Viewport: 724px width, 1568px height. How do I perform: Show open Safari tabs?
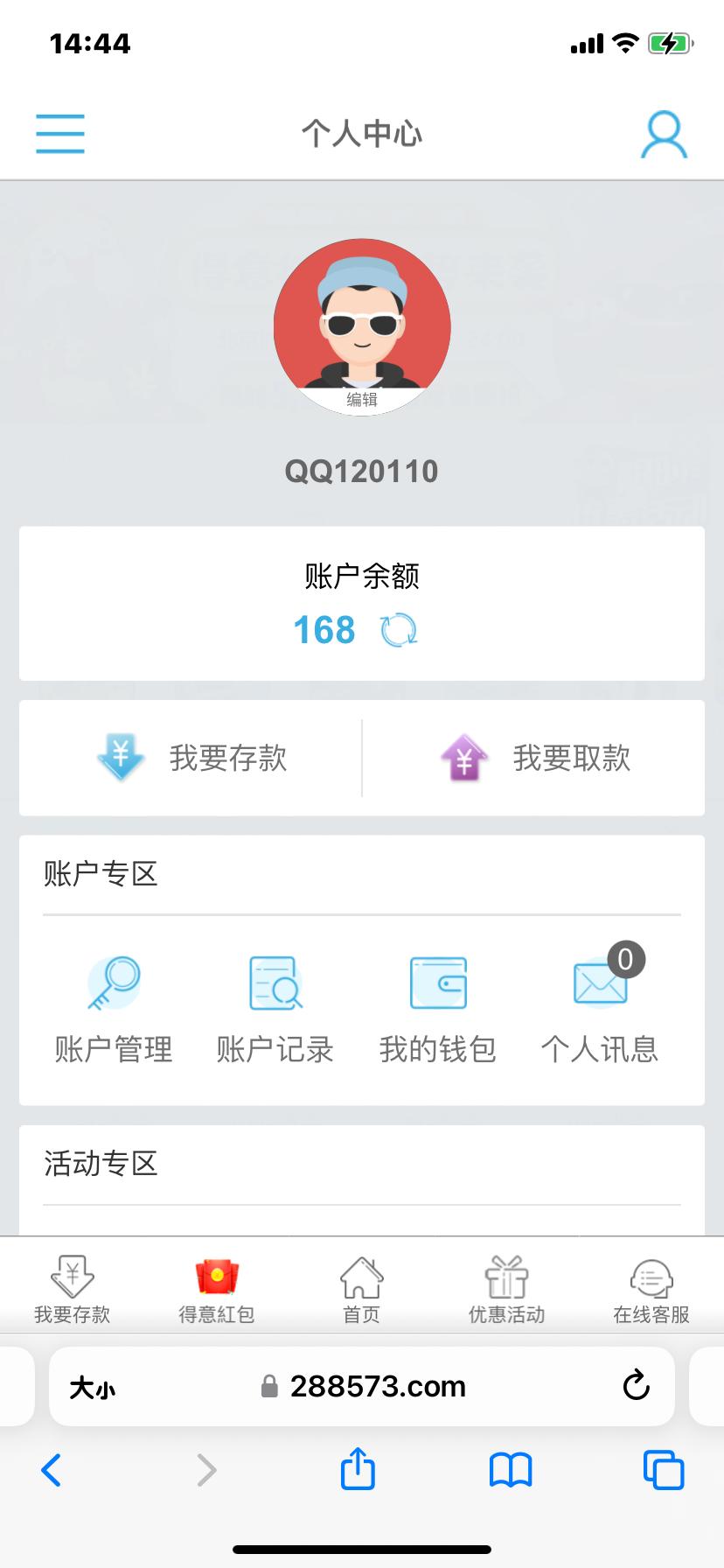point(664,1470)
